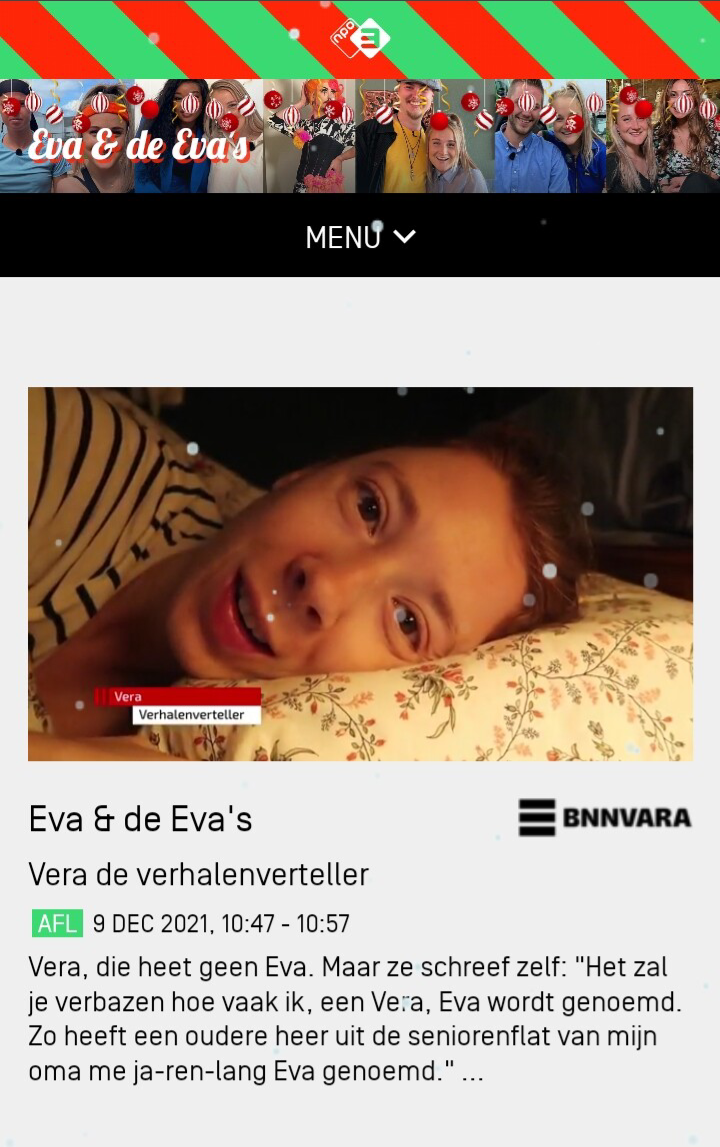Viewport: 720px width, 1147px height.
Task: Open the Vera de verhalenverteller episode video
Action: pos(360,573)
